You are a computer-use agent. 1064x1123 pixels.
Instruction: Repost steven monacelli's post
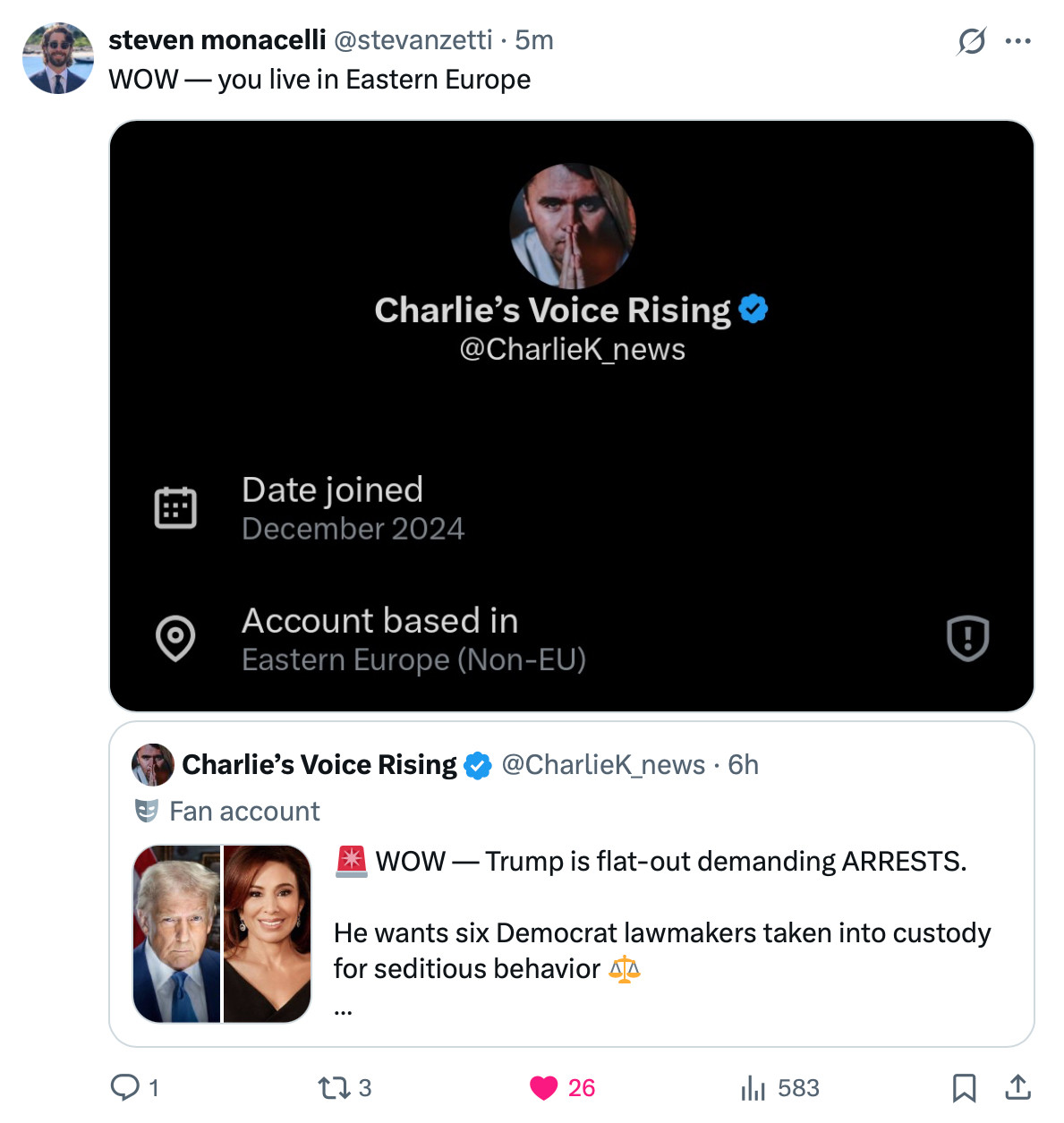tap(334, 1087)
